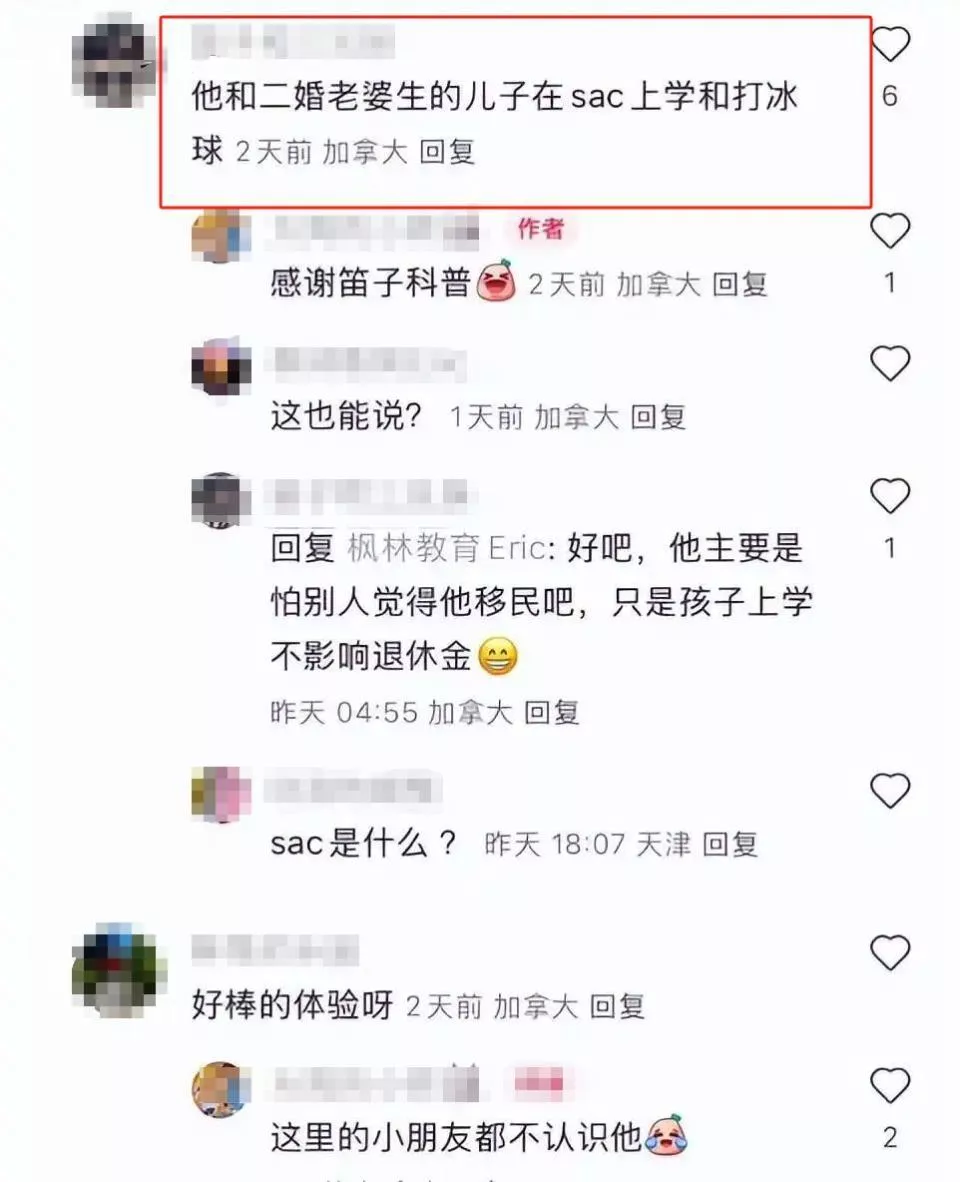
Task: Reply to the author's '感谢笛子科普' comment
Action: coord(739,284)
